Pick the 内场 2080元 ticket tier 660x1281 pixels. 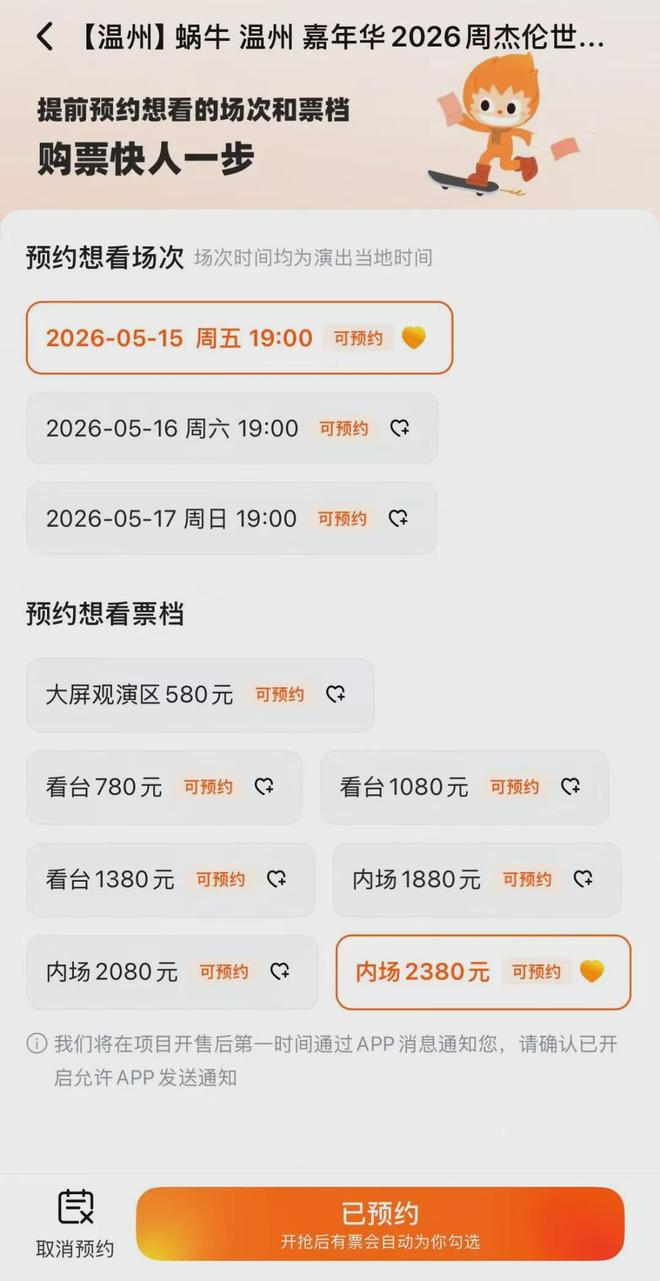coord(171,971)
